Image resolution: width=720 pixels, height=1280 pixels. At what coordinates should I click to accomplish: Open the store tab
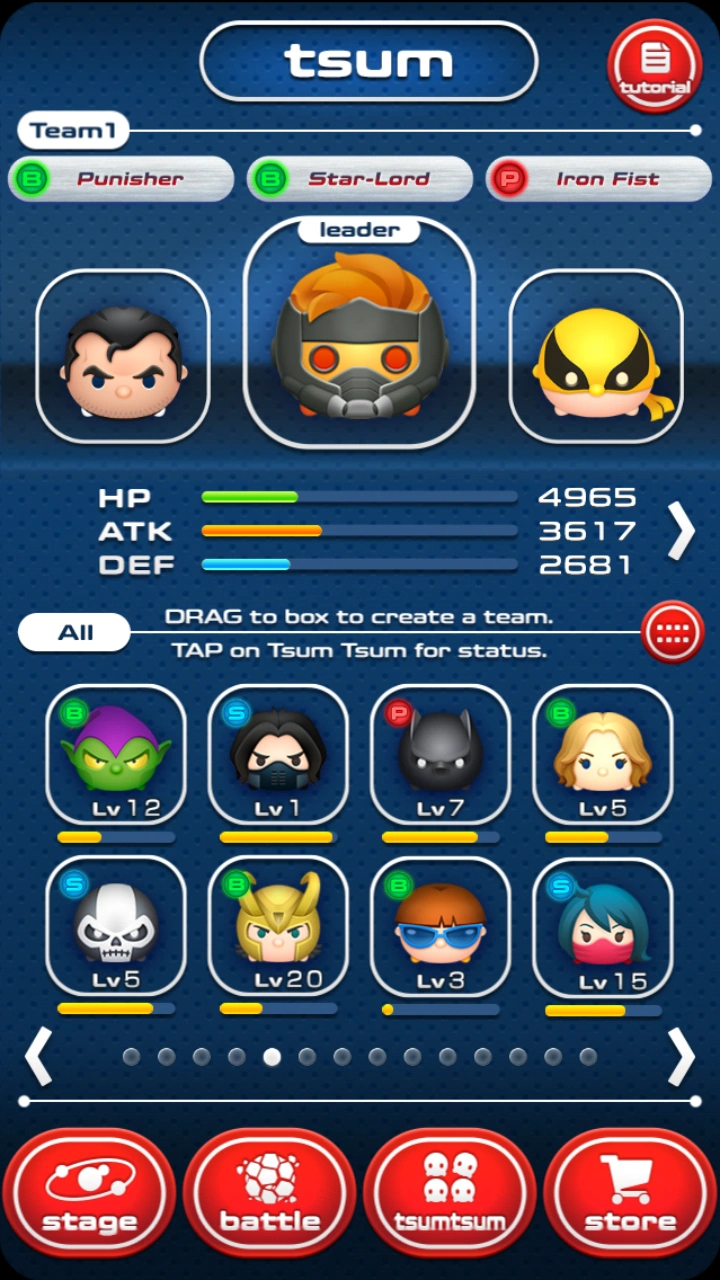630,1193
